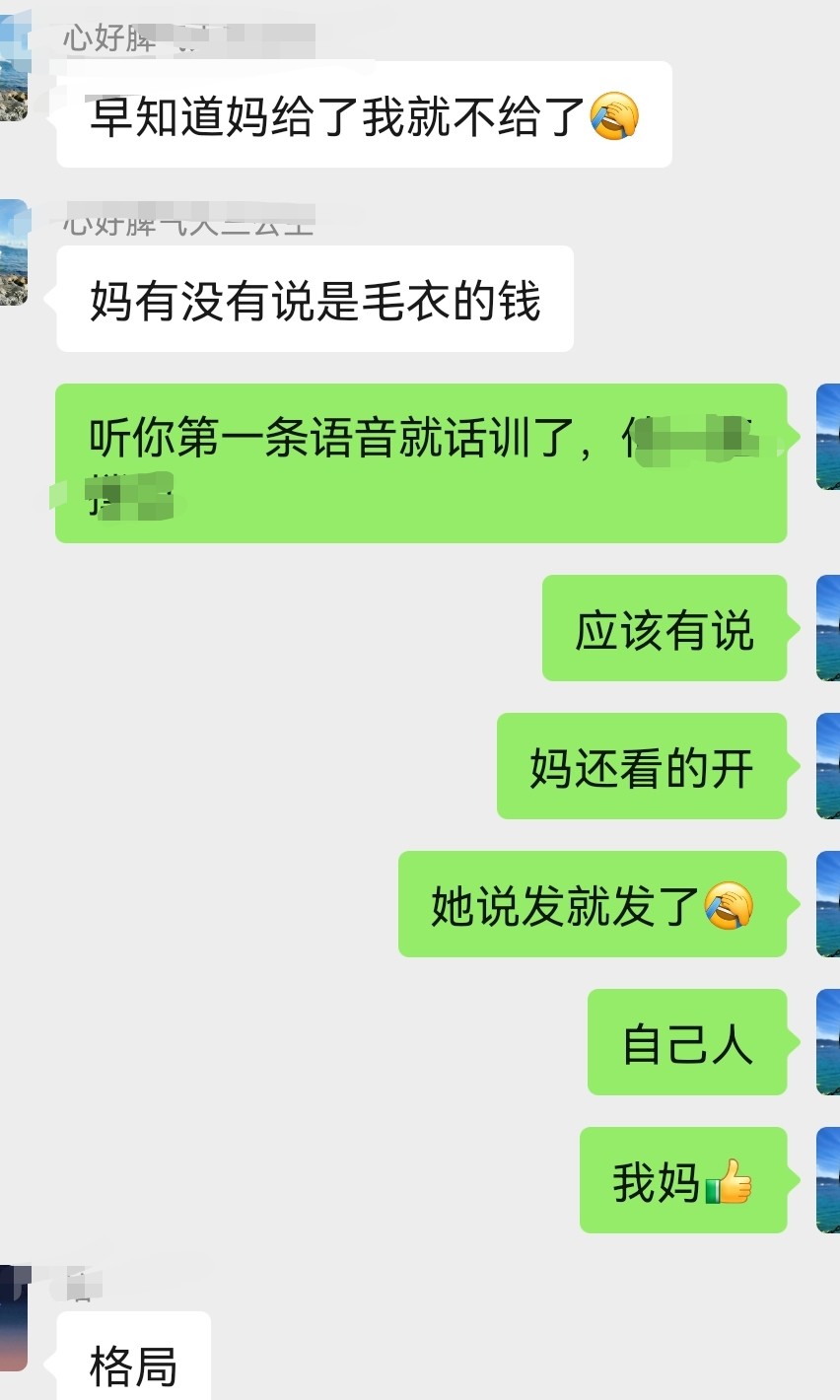Screen dimensions: 840x1400
Task: Open own avatar beside "应该有说"
Action: click(x=827, y=628)
